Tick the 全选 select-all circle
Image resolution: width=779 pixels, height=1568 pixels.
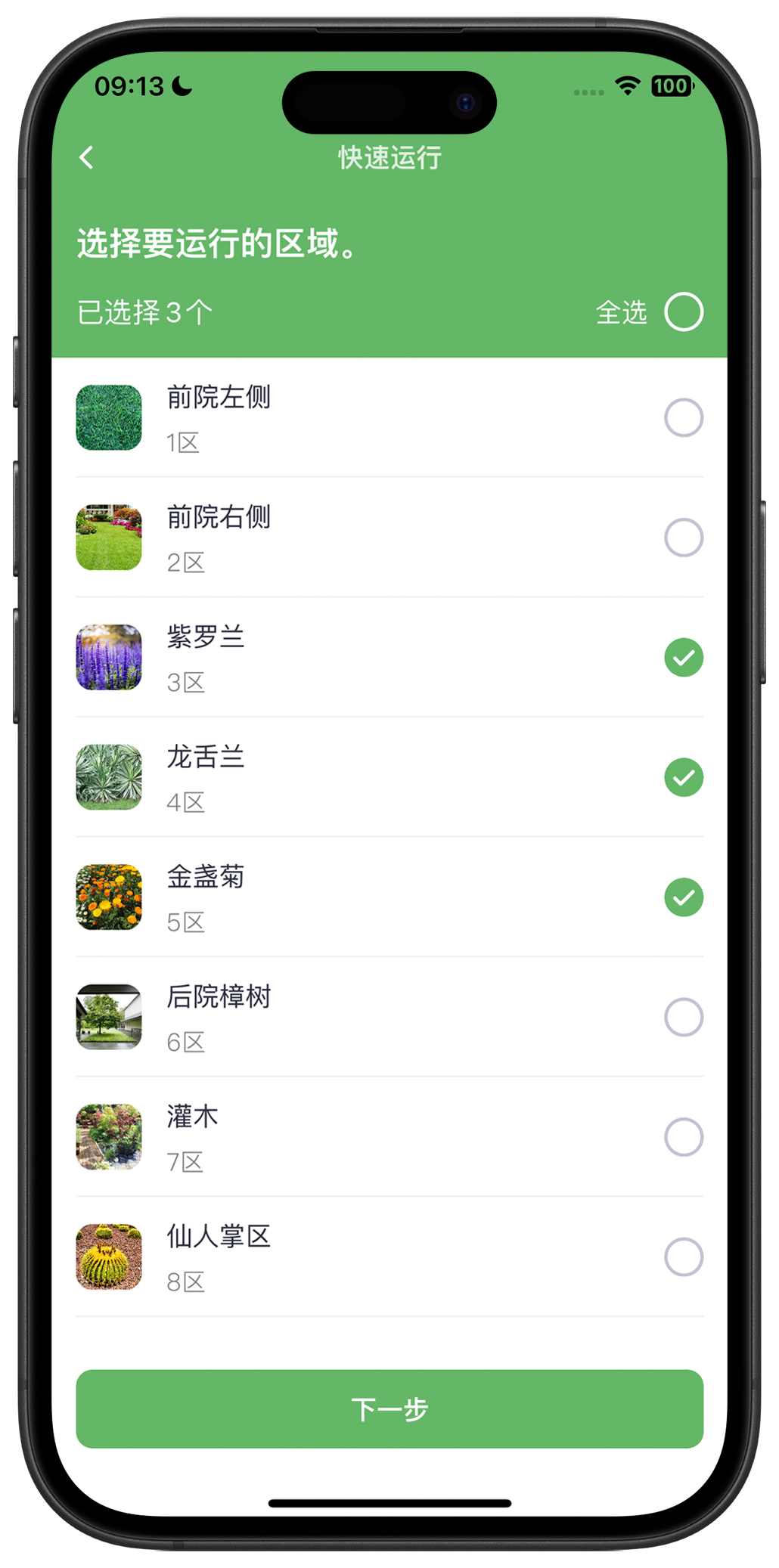[684, 311]
